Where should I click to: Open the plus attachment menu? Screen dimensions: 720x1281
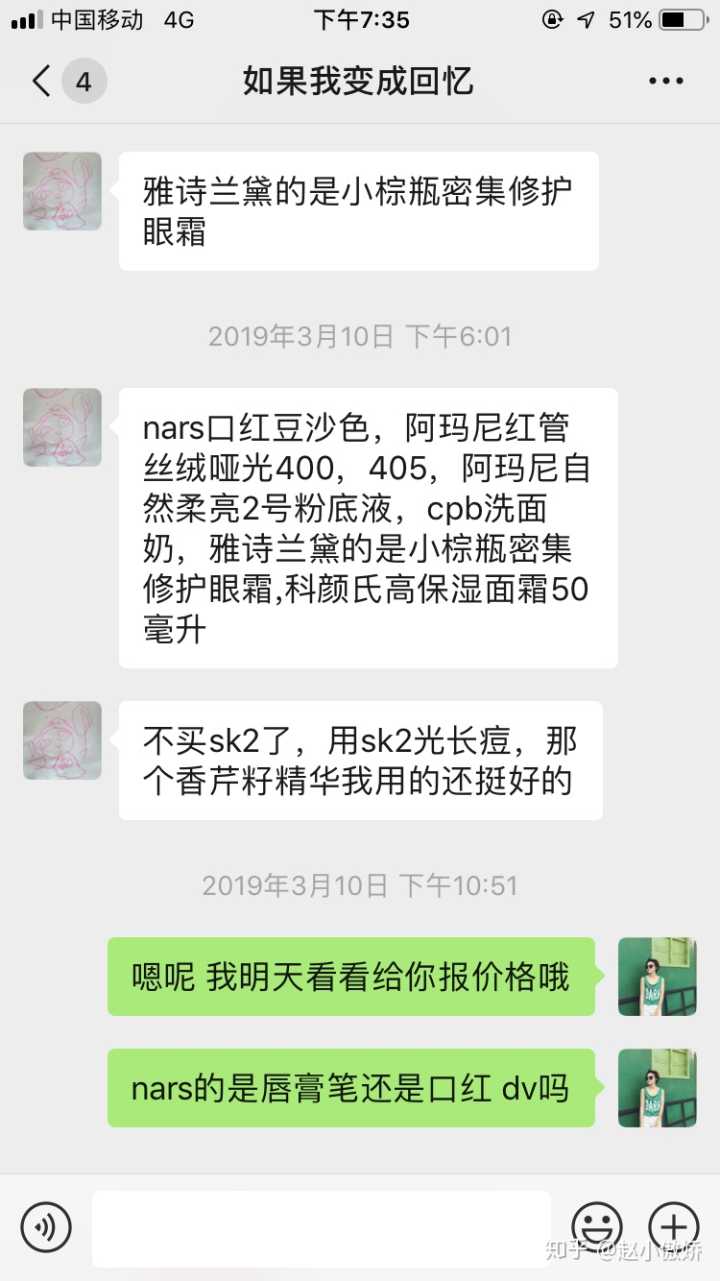(x=674, y=1226)
